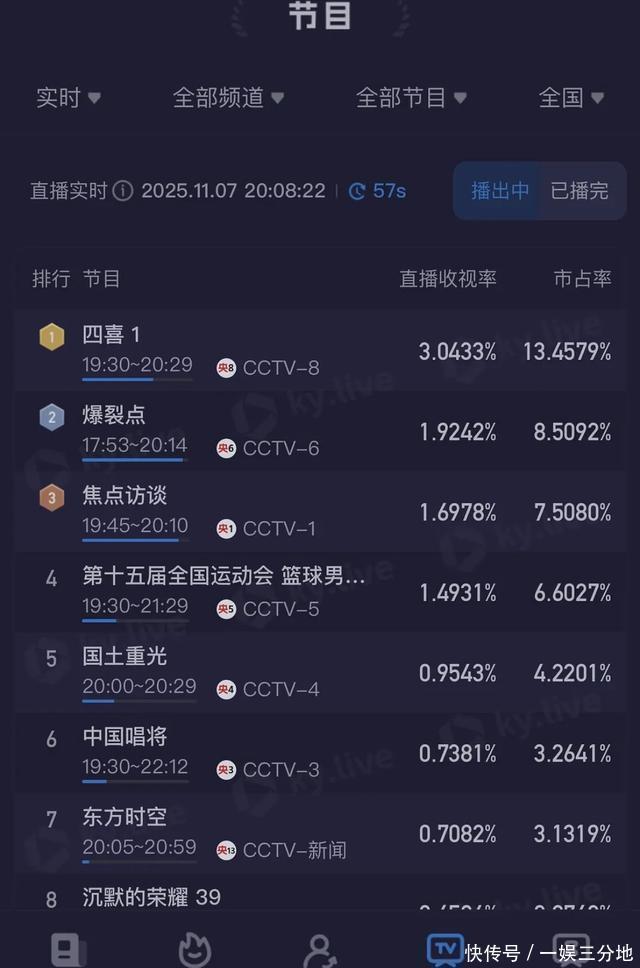The image size is (640, 968).
Task: Open 第十五届全国运动会 篮球男 row
Action: tap(320, 592)
